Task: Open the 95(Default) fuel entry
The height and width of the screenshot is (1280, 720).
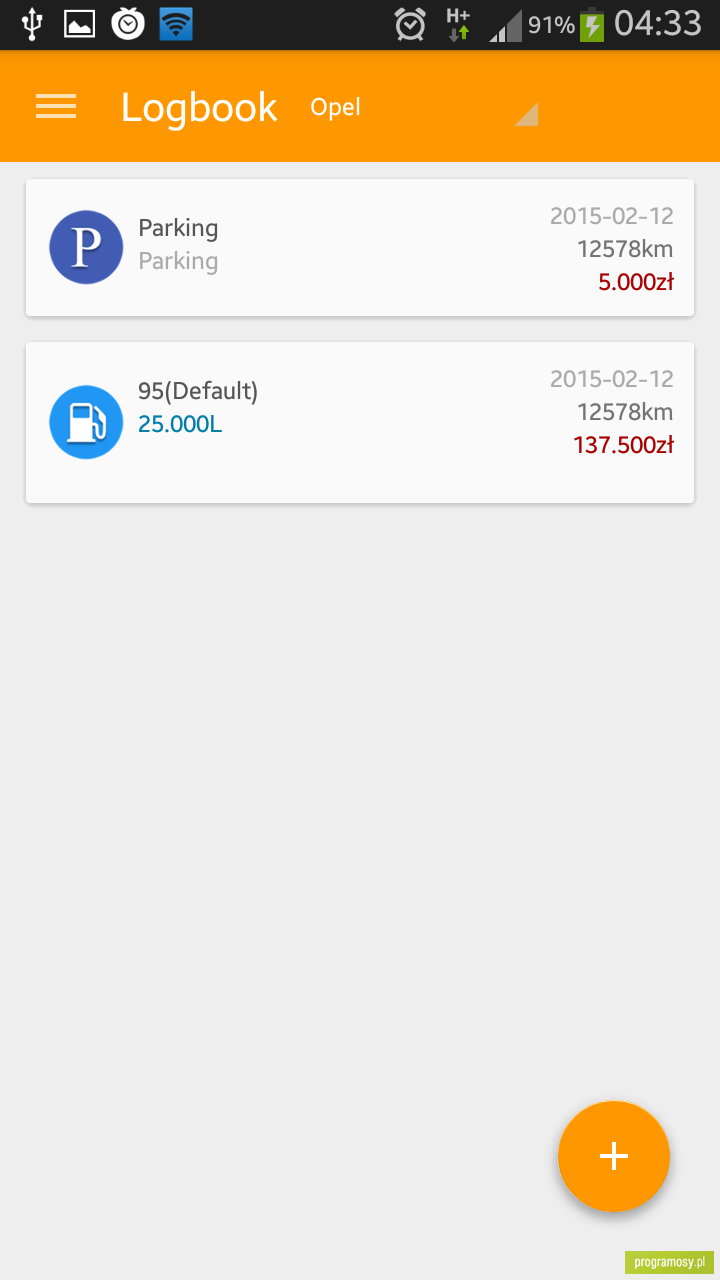Action: pyautogui.click(x=360, y=423)
